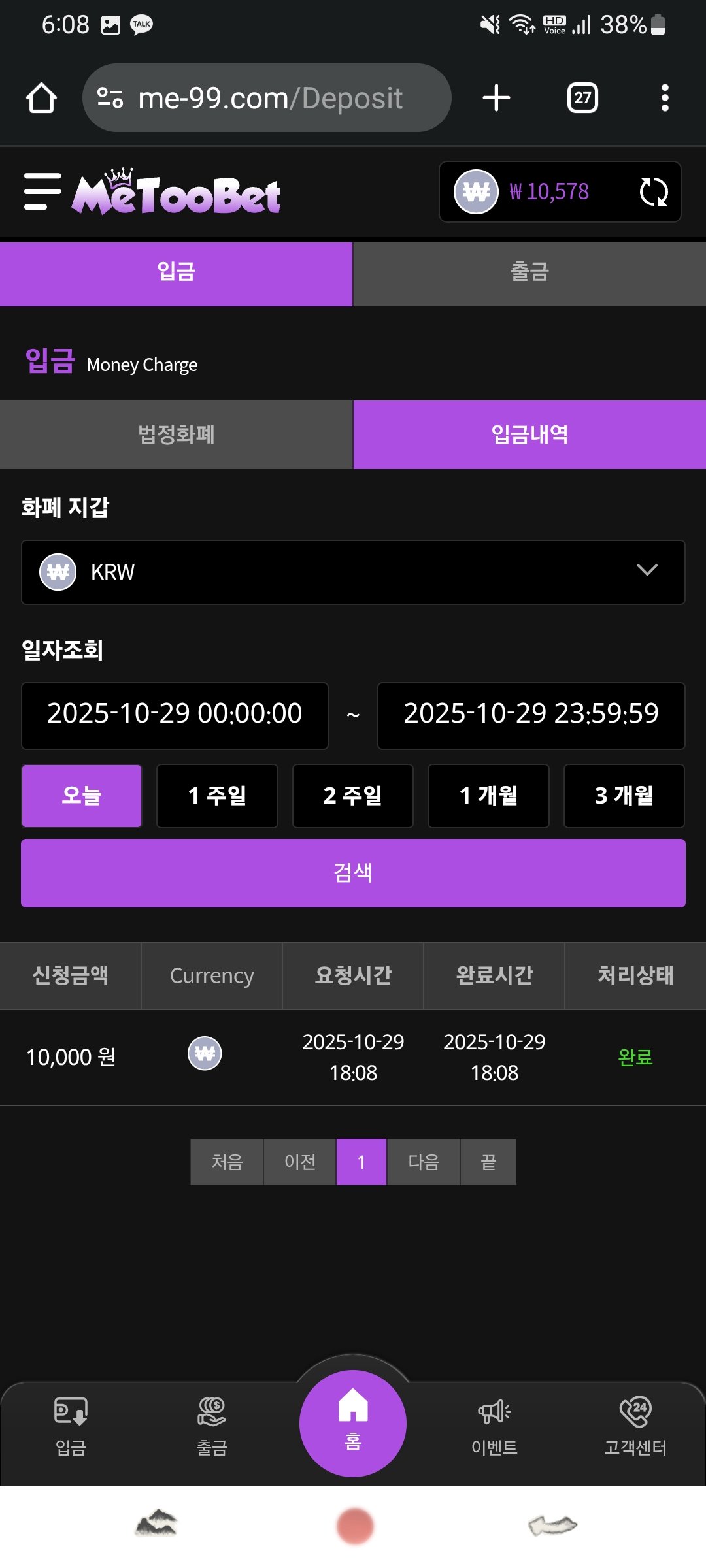Open the browser's three-dot overflow menu
706x1568 pixels.
(x=665, y=98)
